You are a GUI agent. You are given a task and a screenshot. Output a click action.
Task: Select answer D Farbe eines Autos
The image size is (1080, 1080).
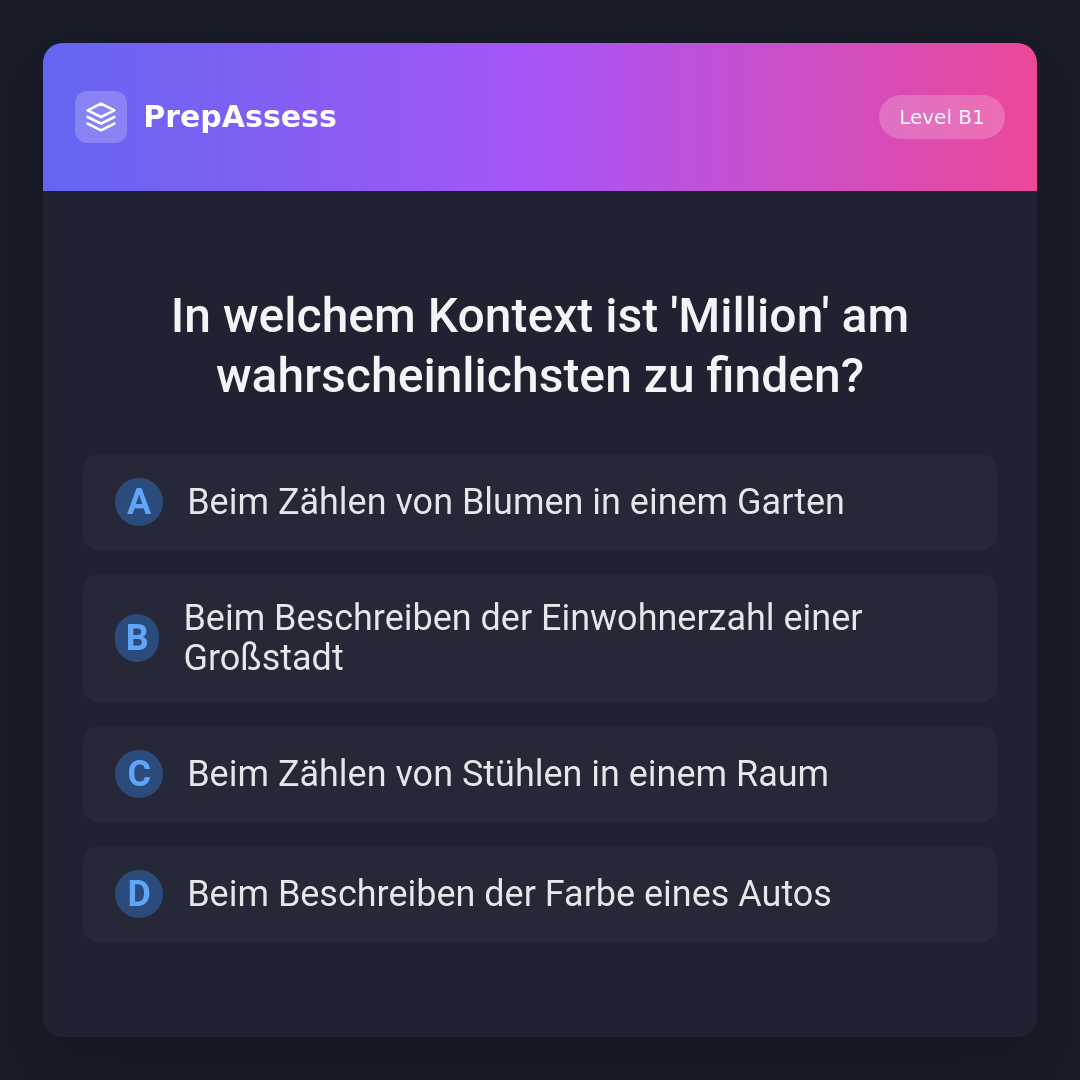pos(540,894)
